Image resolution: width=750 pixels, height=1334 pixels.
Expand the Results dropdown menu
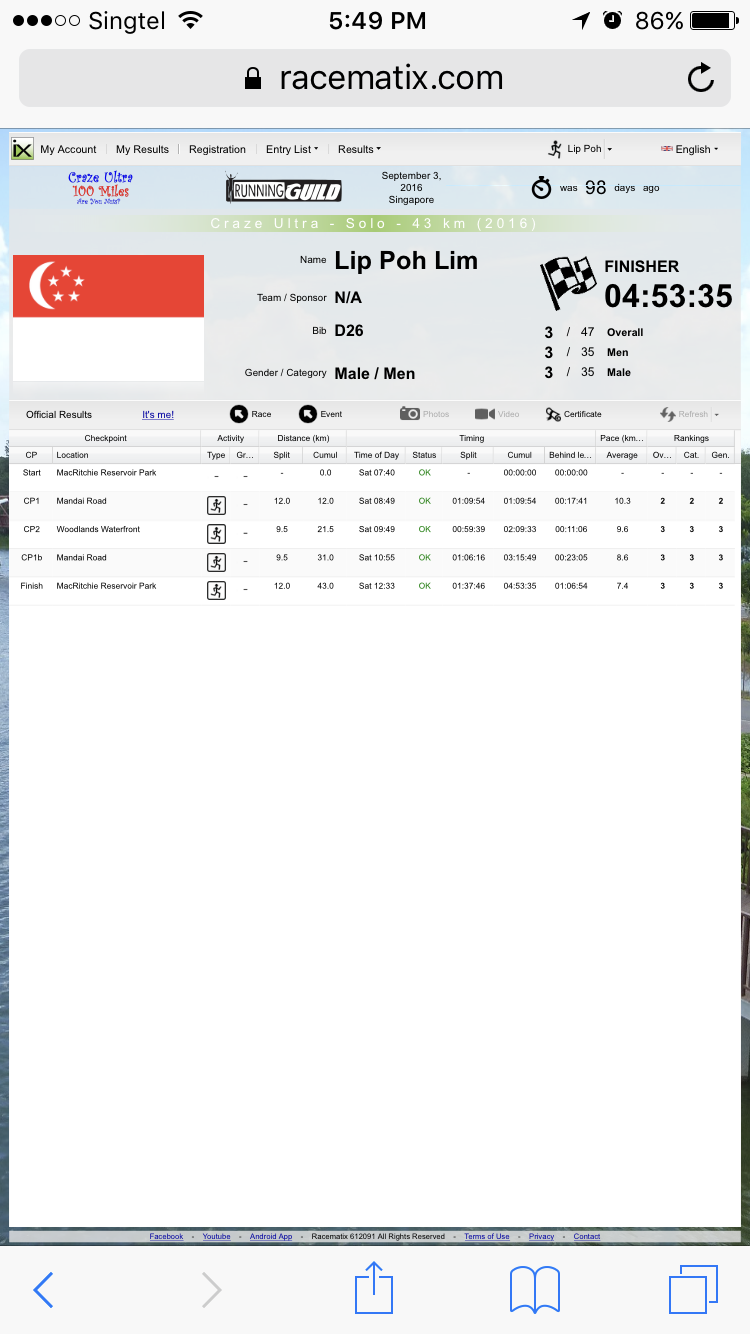click(359, 149)
